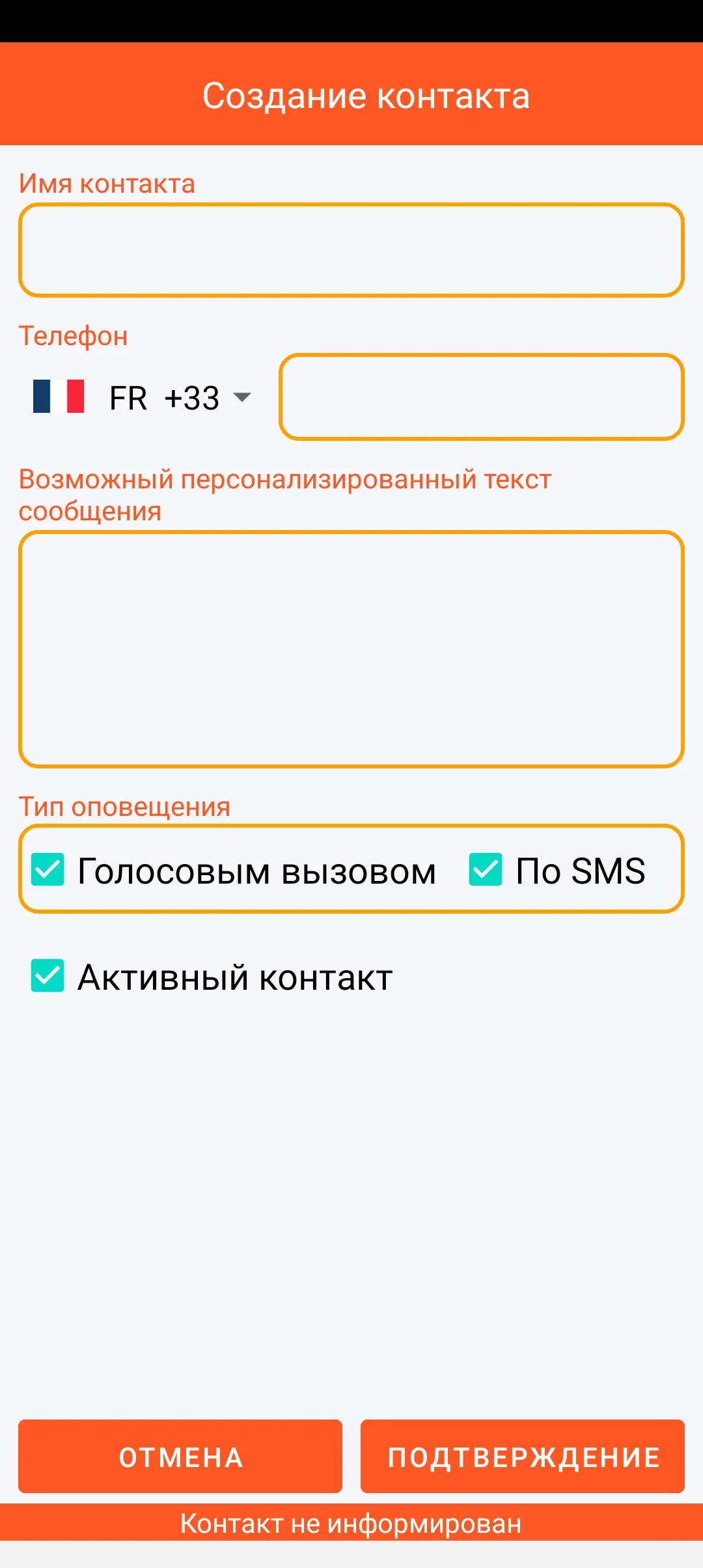Uncheck the По SMS checkbox
The height and width of the screenshot is (1568, 703).
[x=486, y=870]
